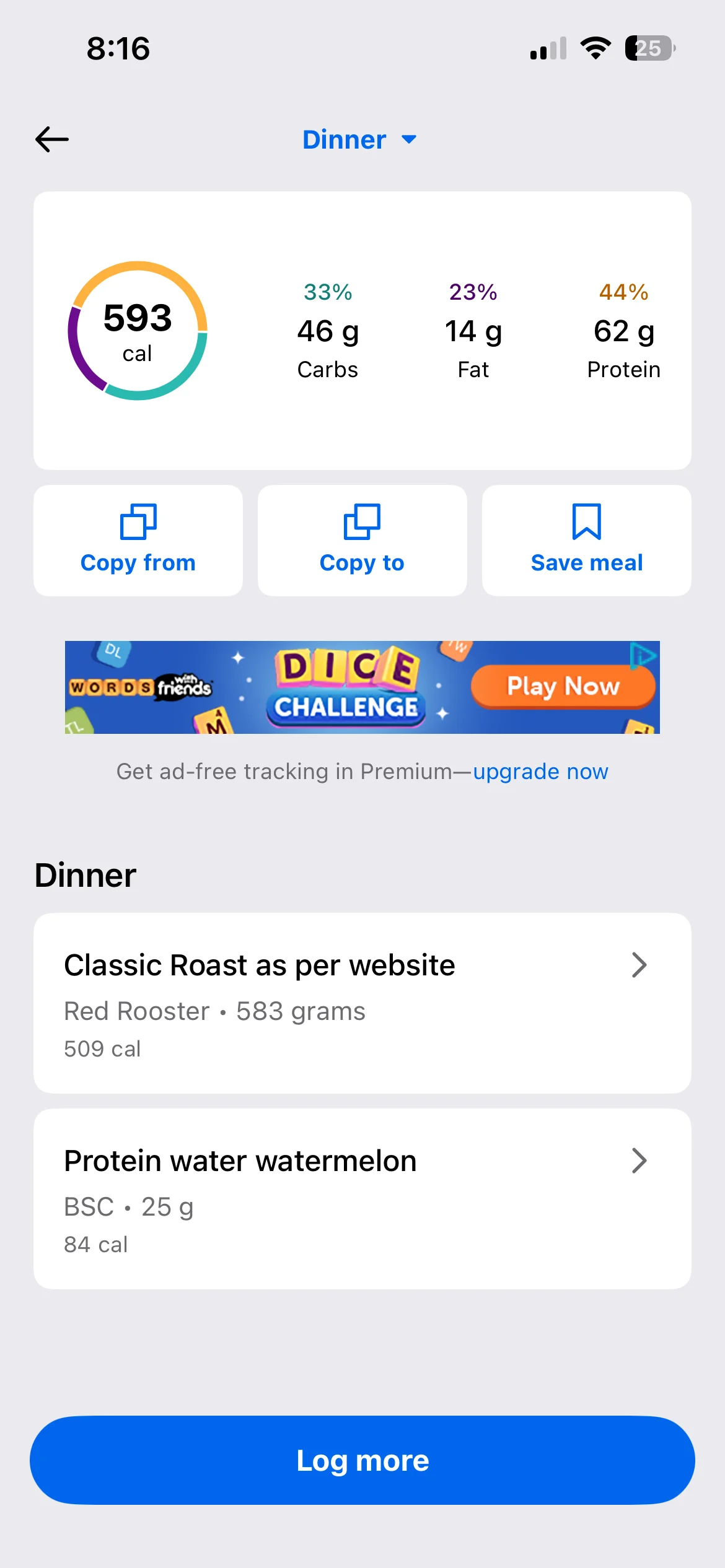The width and height of the screenshot is (725, 1568).
Task: Follow the upgrade now link
Action: pos(540,772)
